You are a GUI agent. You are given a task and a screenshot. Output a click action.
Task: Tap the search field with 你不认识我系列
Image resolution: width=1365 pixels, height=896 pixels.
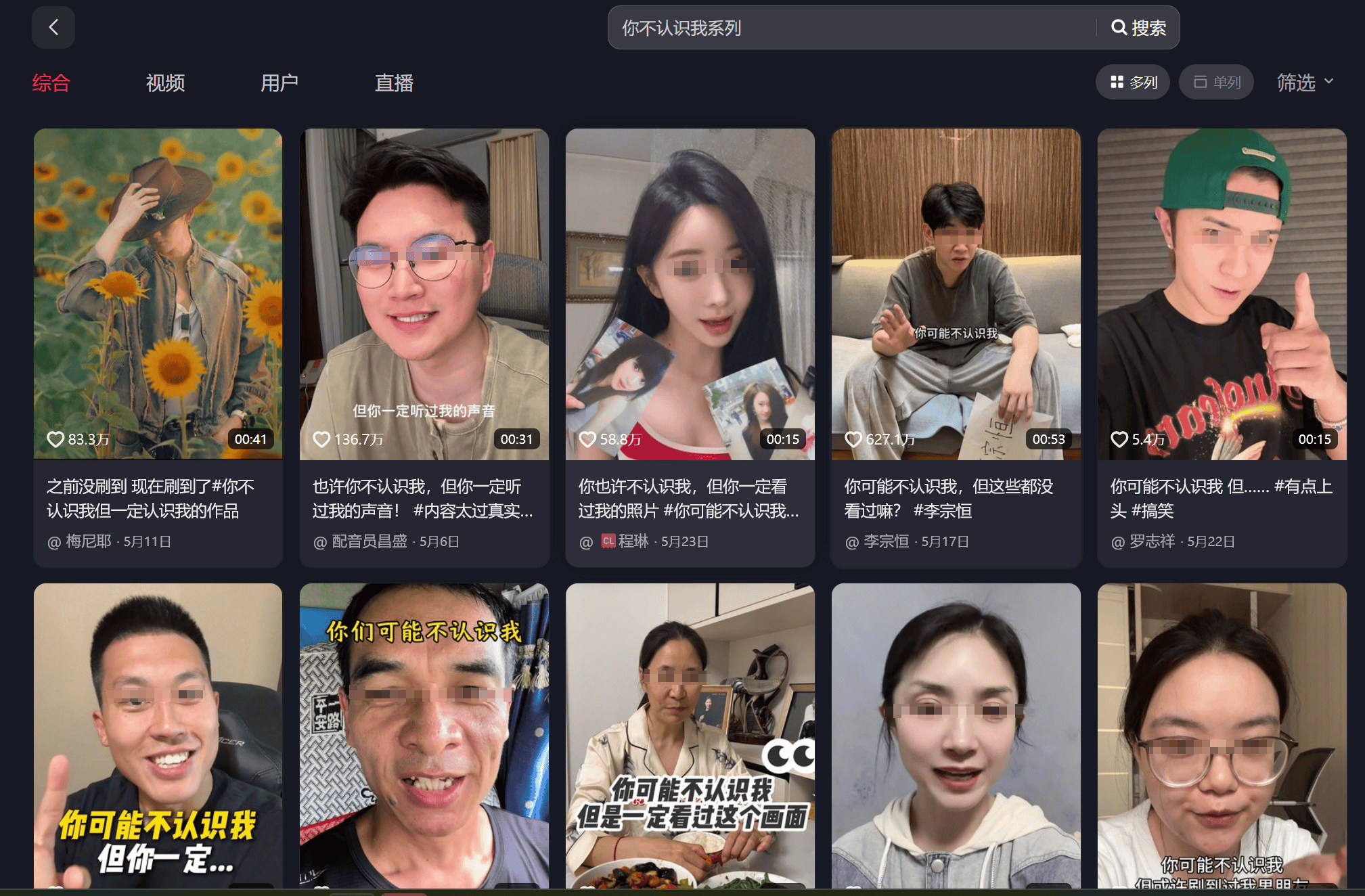click(x=846, y=28)
